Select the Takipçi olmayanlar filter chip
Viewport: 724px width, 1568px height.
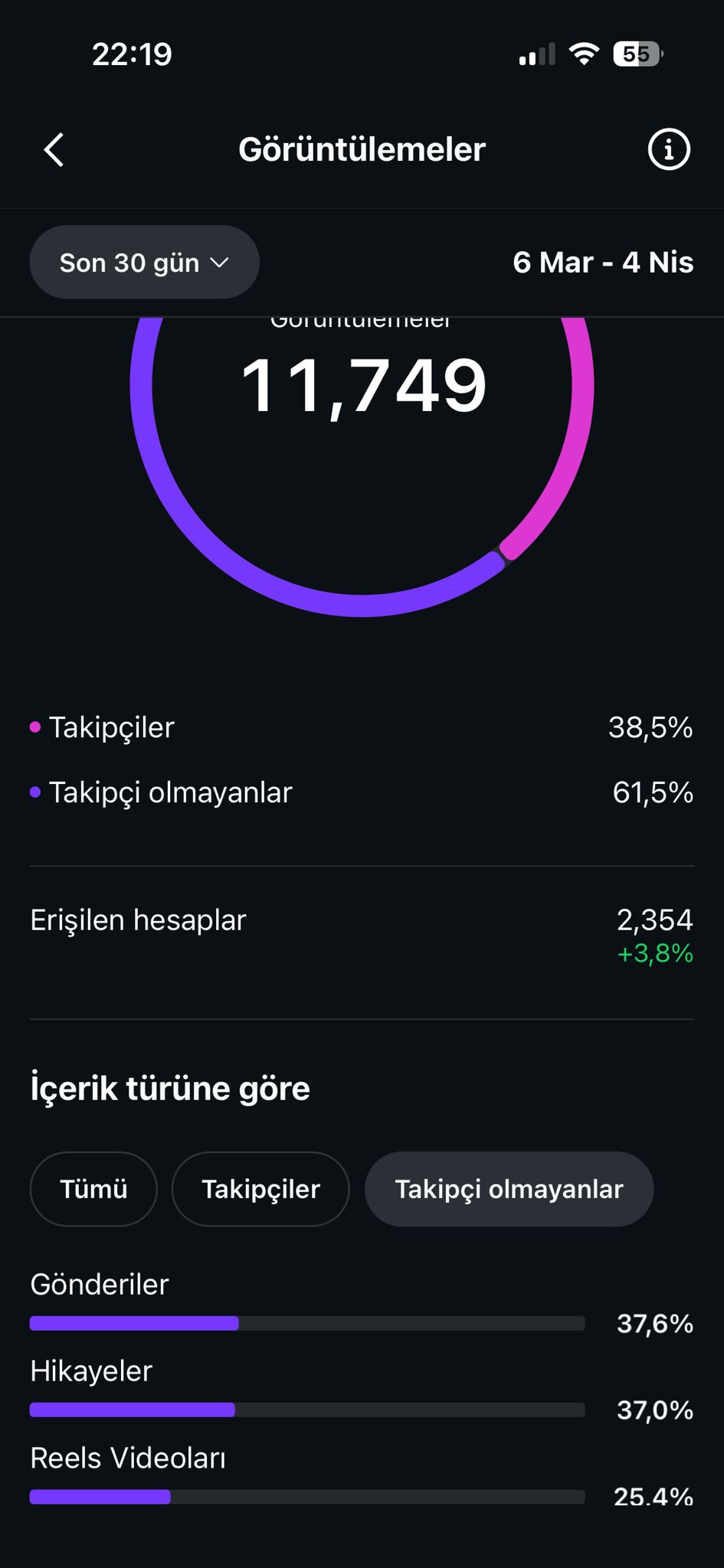pos(509,1189)
